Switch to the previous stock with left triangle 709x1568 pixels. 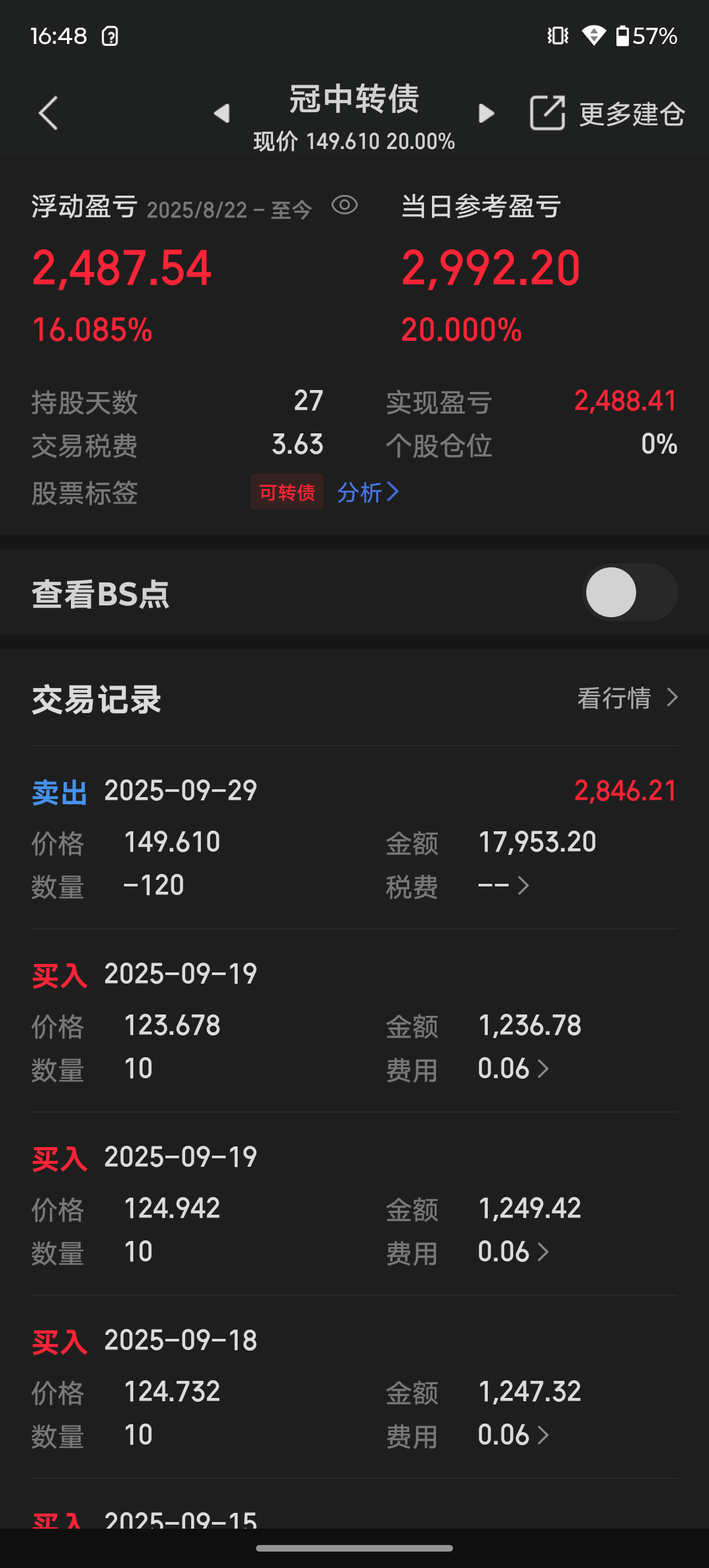pos(222,114)
